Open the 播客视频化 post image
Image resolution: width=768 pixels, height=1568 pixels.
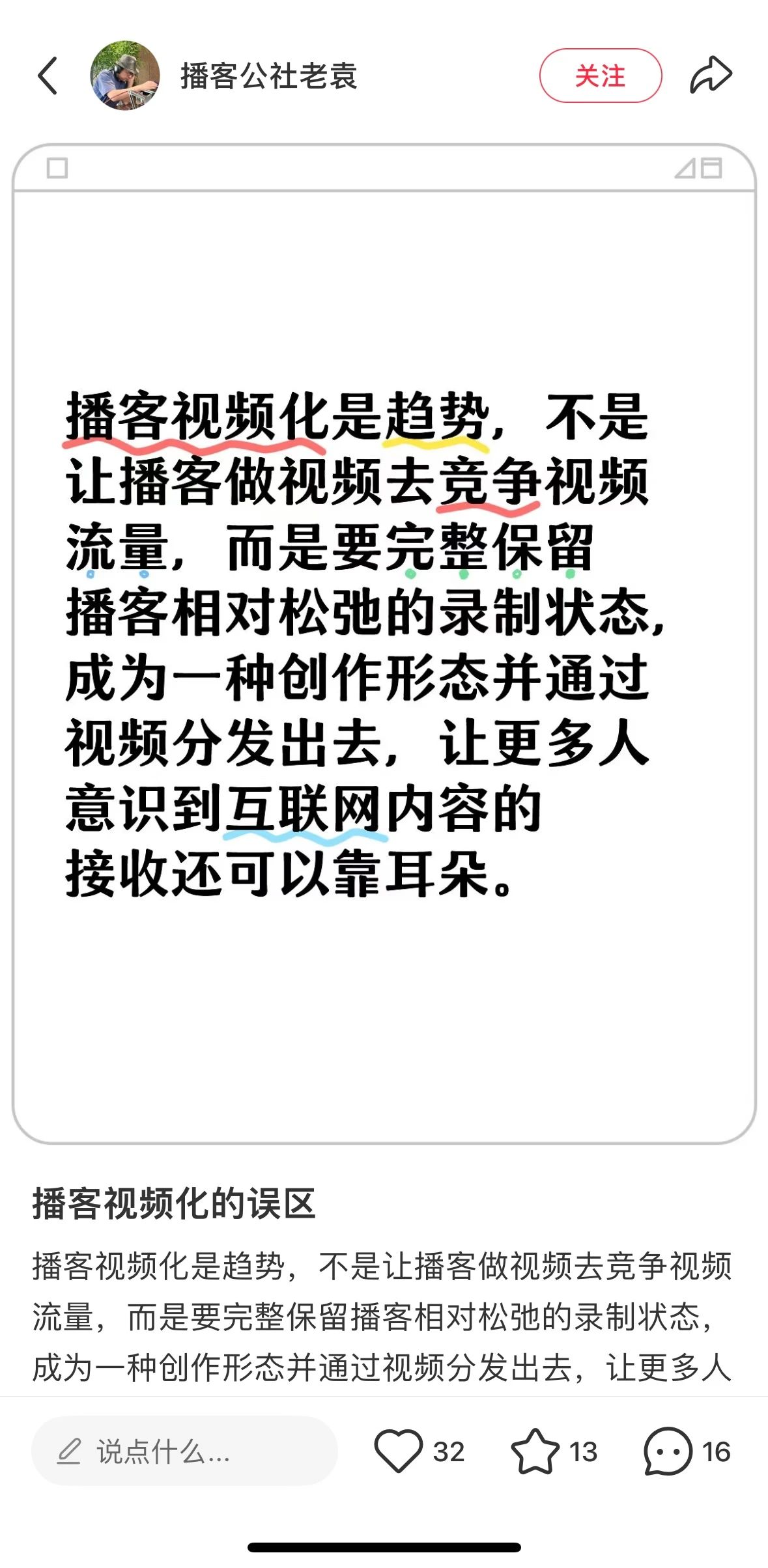[x=384, y=643]
